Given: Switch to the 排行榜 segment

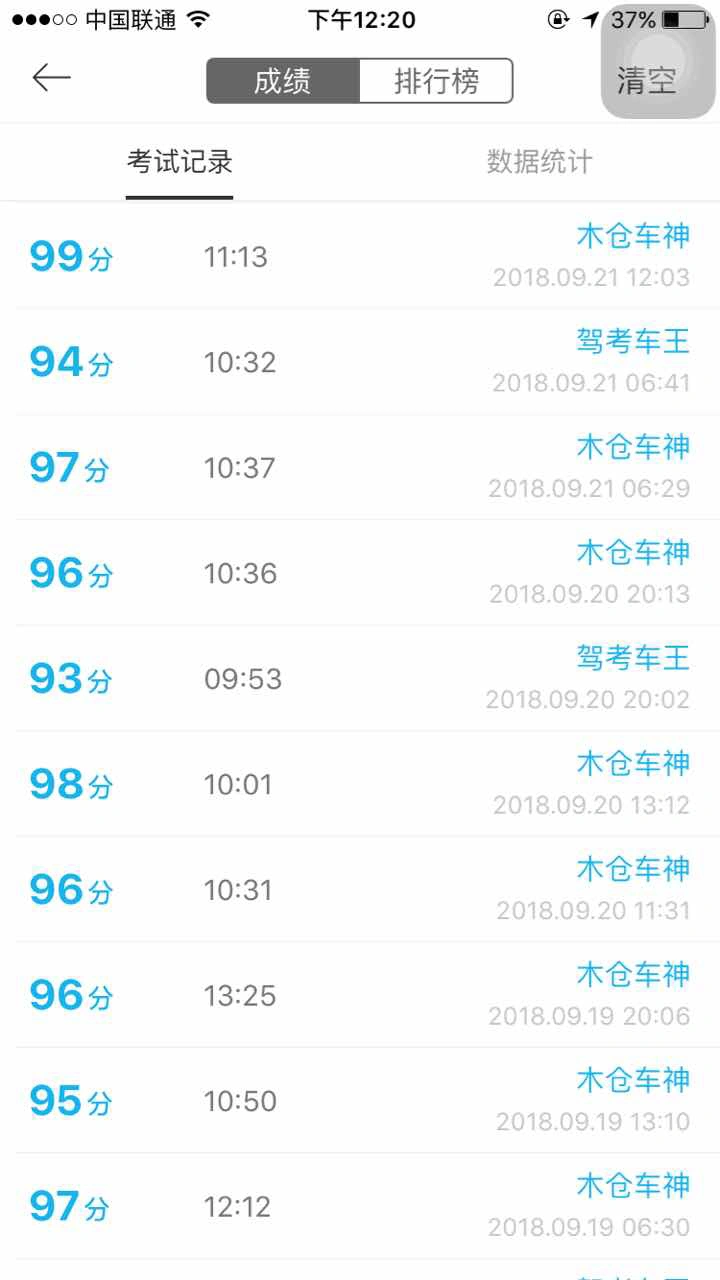Looking at the screenshot, I should pos(436,81).
